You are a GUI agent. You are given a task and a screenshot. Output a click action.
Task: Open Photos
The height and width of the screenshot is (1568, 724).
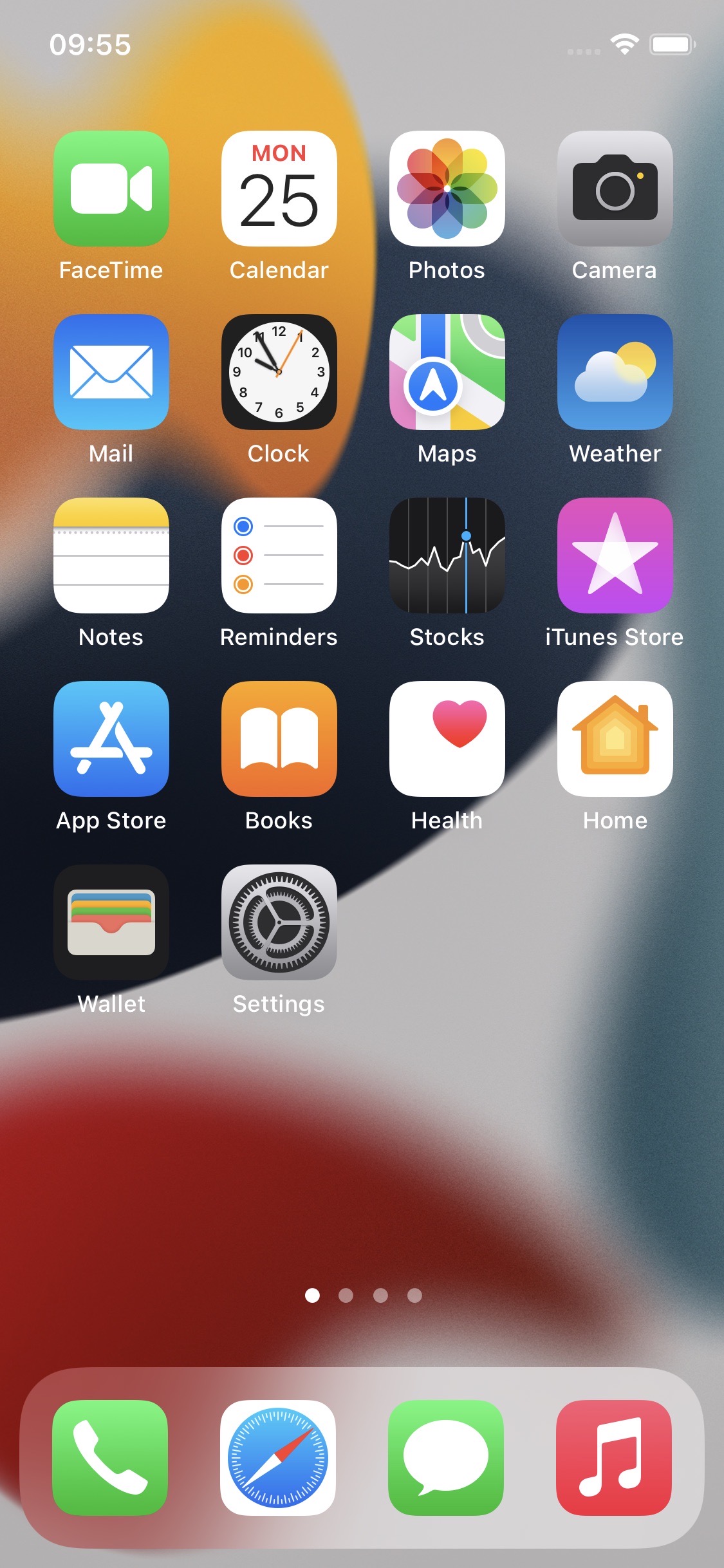[x=447, y=189]
